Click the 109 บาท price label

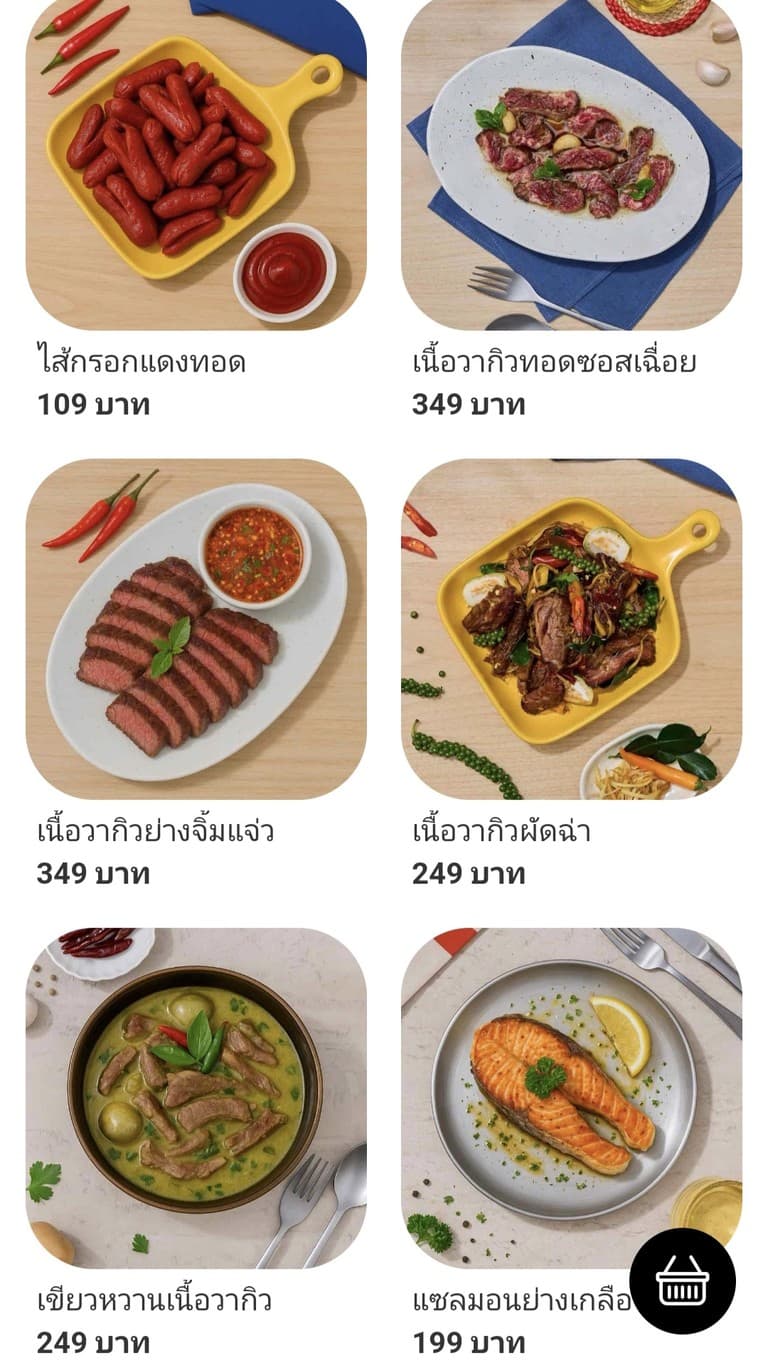(x=86, y=405)
